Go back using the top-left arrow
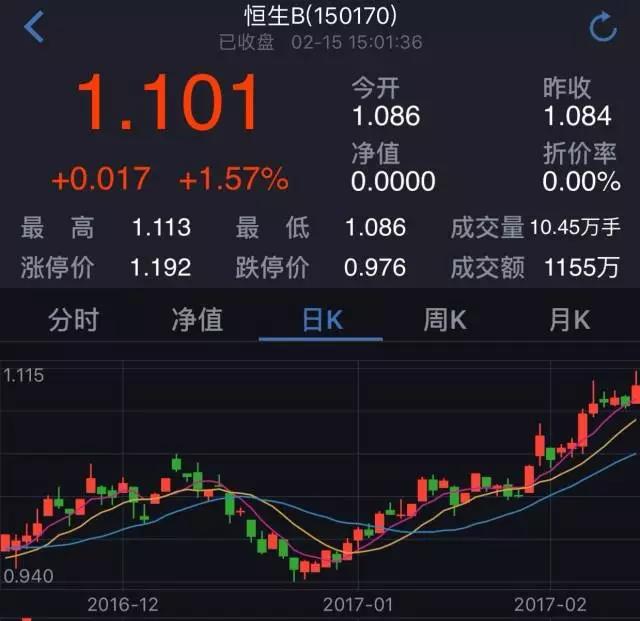 click(x=34, y=27)
